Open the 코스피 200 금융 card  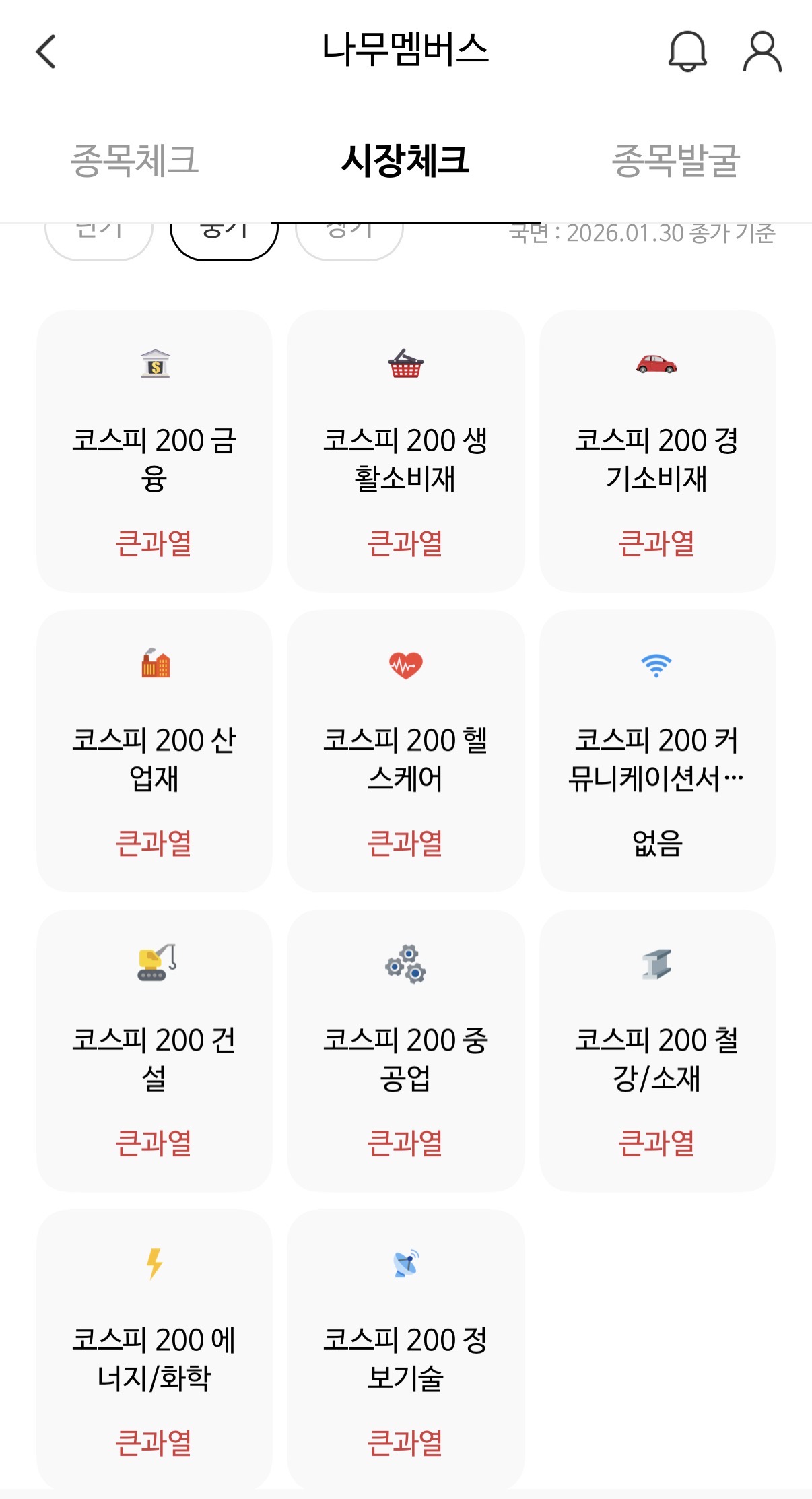click(154, 451)
